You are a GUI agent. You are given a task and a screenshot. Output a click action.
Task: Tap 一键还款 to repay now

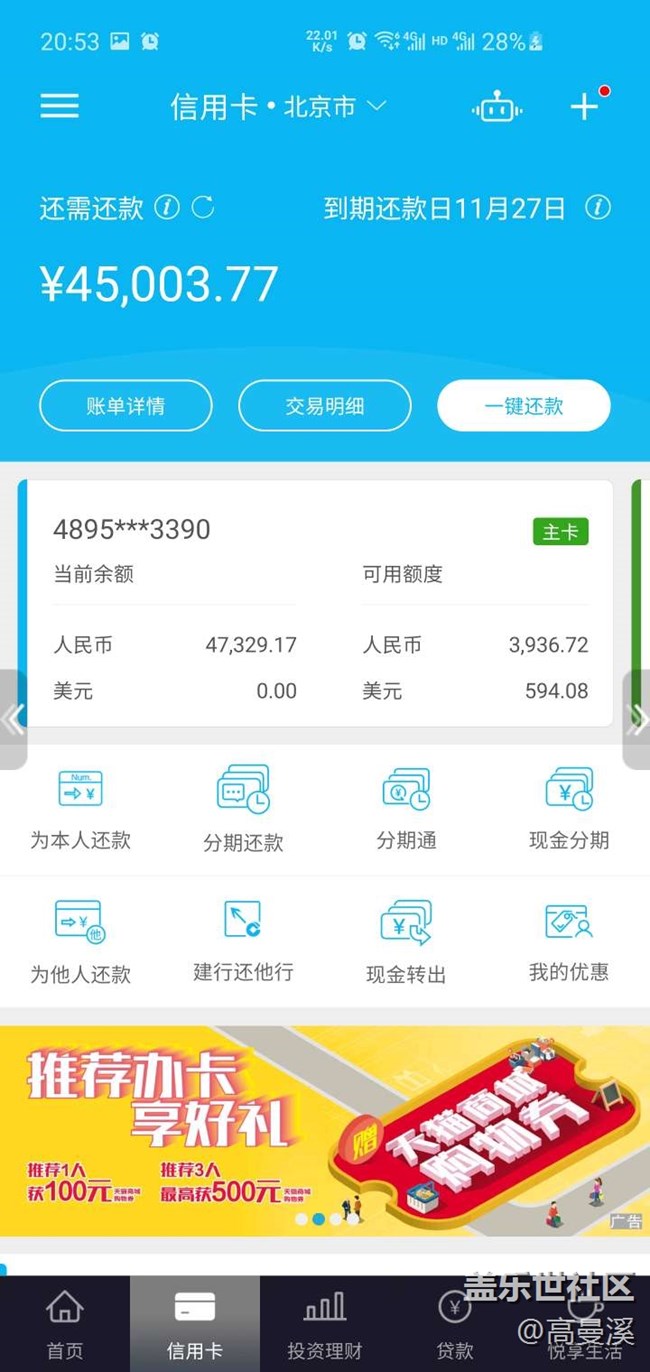pos(523,406)
